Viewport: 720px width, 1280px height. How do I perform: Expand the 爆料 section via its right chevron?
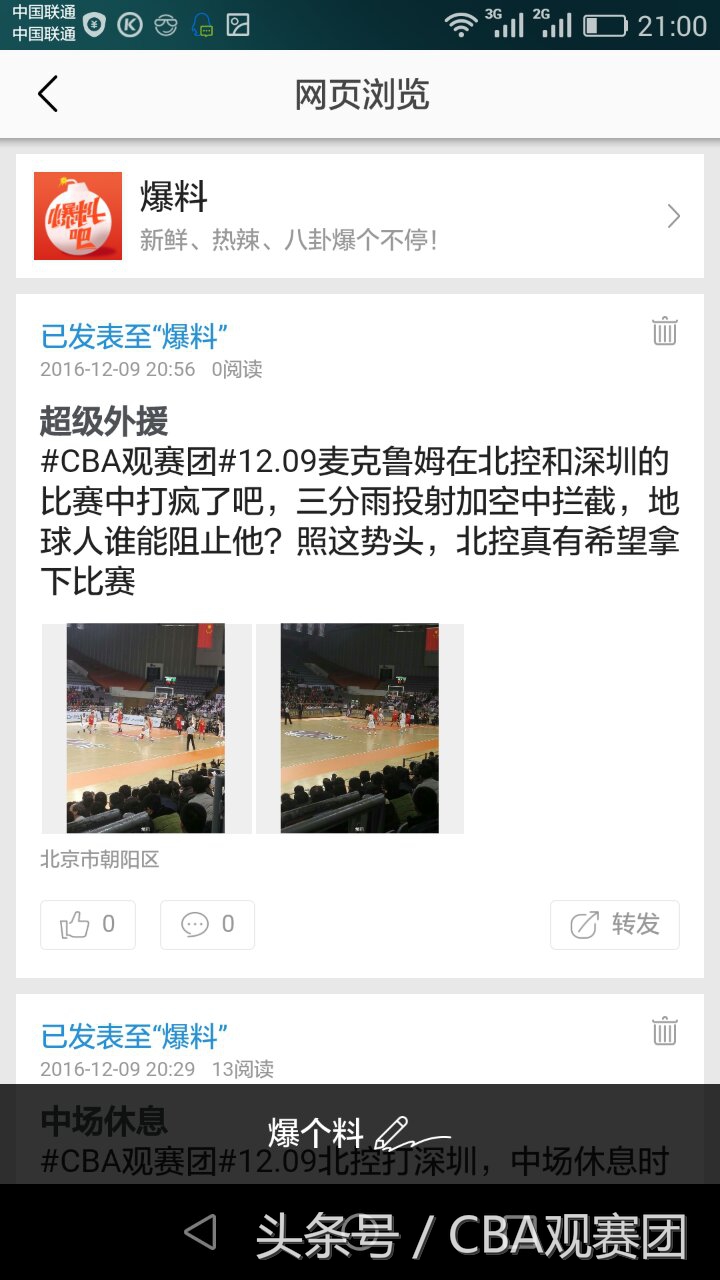(x=673, y=215)
